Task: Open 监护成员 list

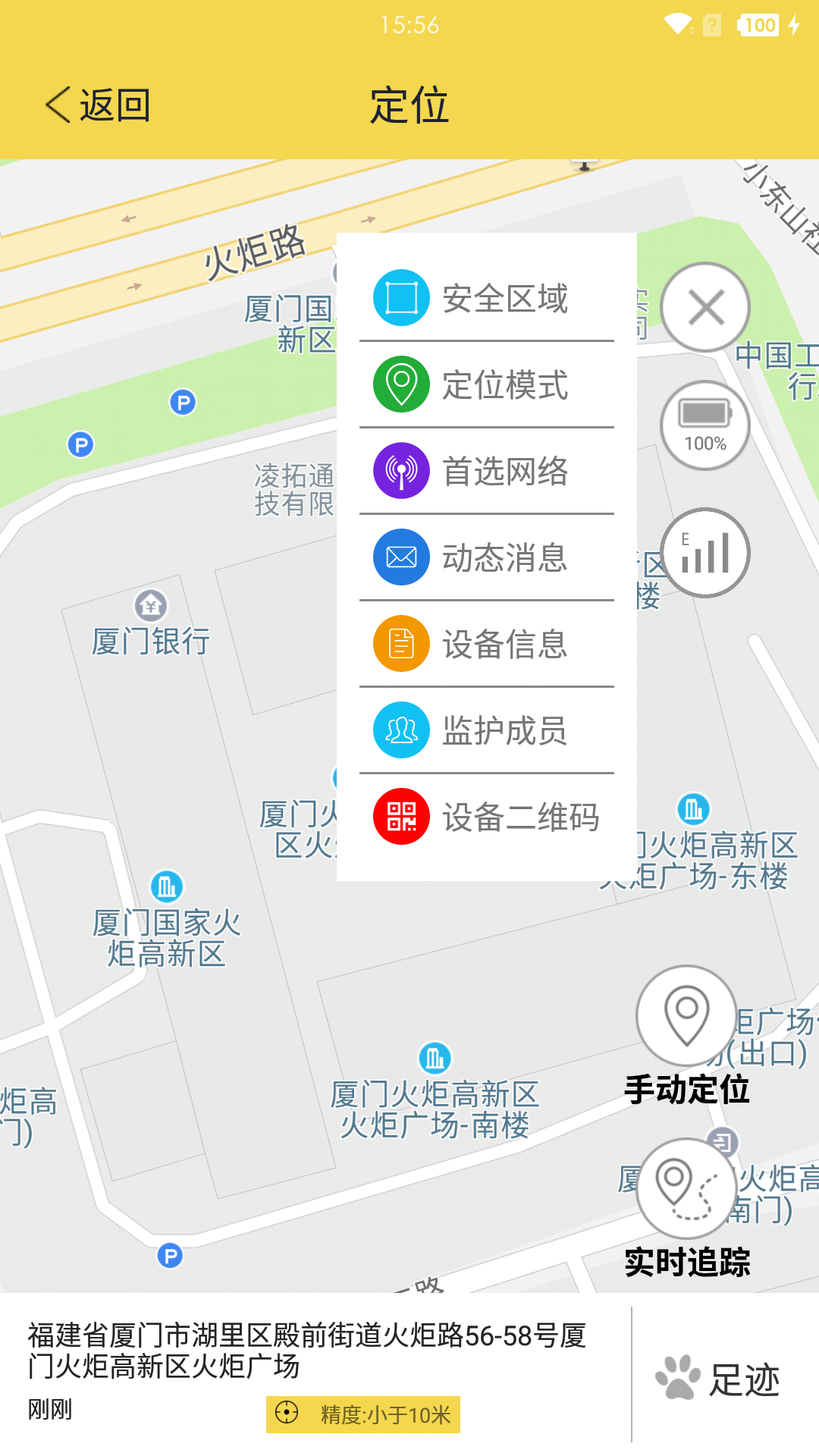Action: pyautogui.click(x=485, y=730)
